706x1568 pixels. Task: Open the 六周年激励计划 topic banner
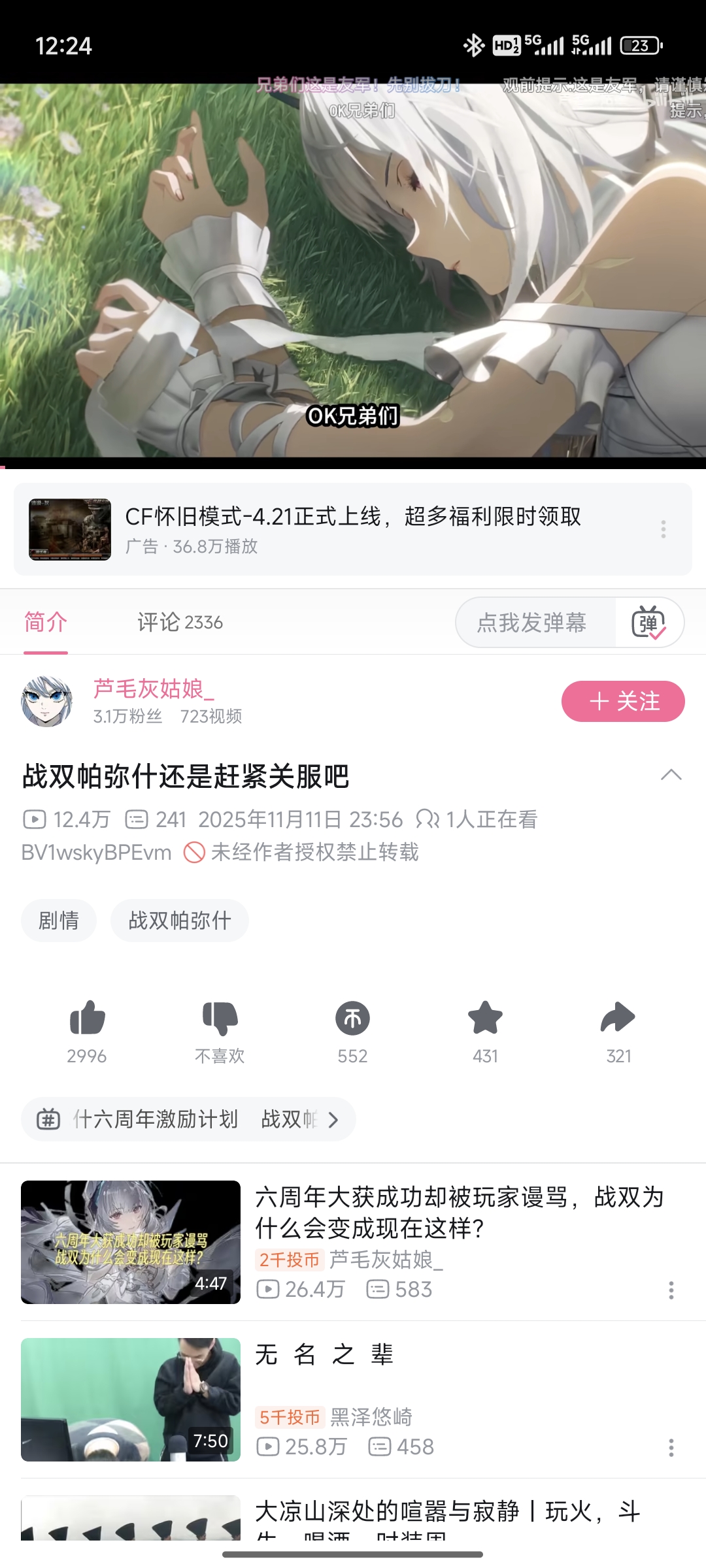[x=188, y=1119]
